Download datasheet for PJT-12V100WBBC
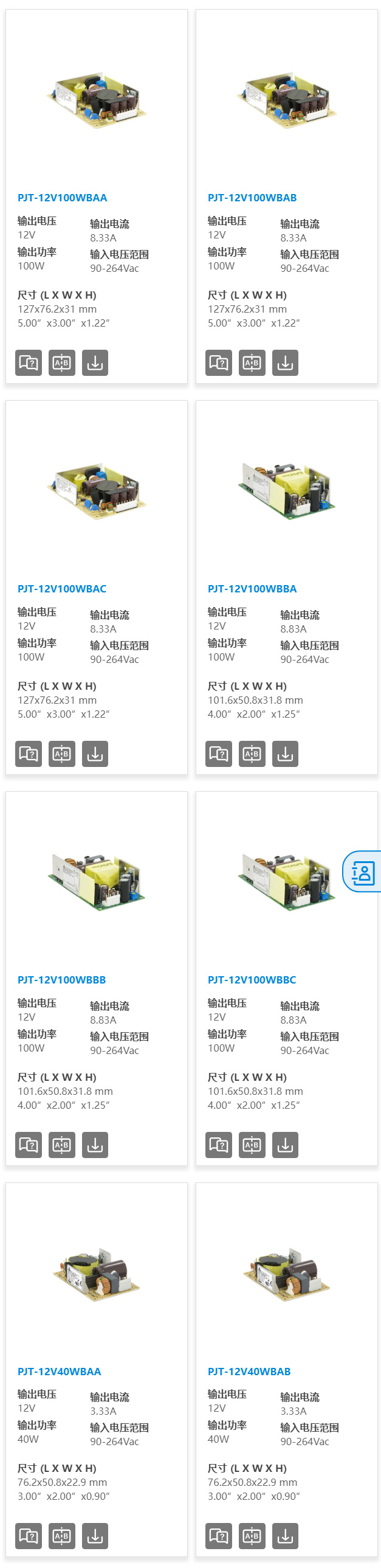The height and width of the screenshot is (1568, 381). pos(285,1145)
